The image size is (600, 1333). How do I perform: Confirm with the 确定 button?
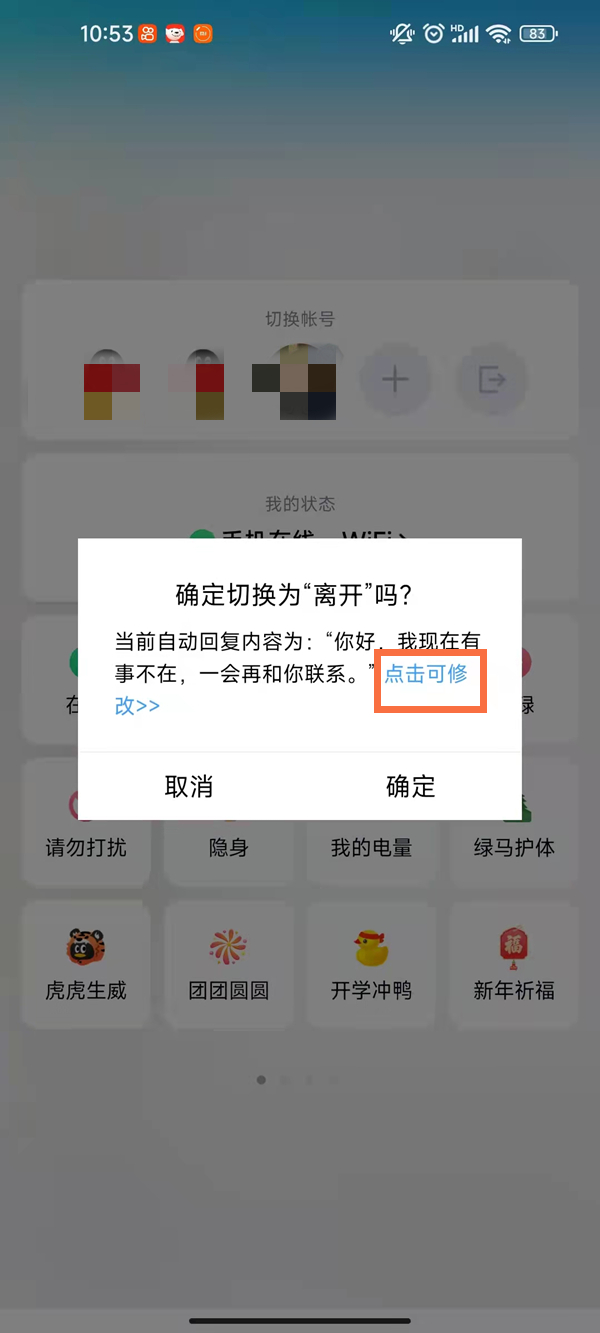(x=411, y=786)
